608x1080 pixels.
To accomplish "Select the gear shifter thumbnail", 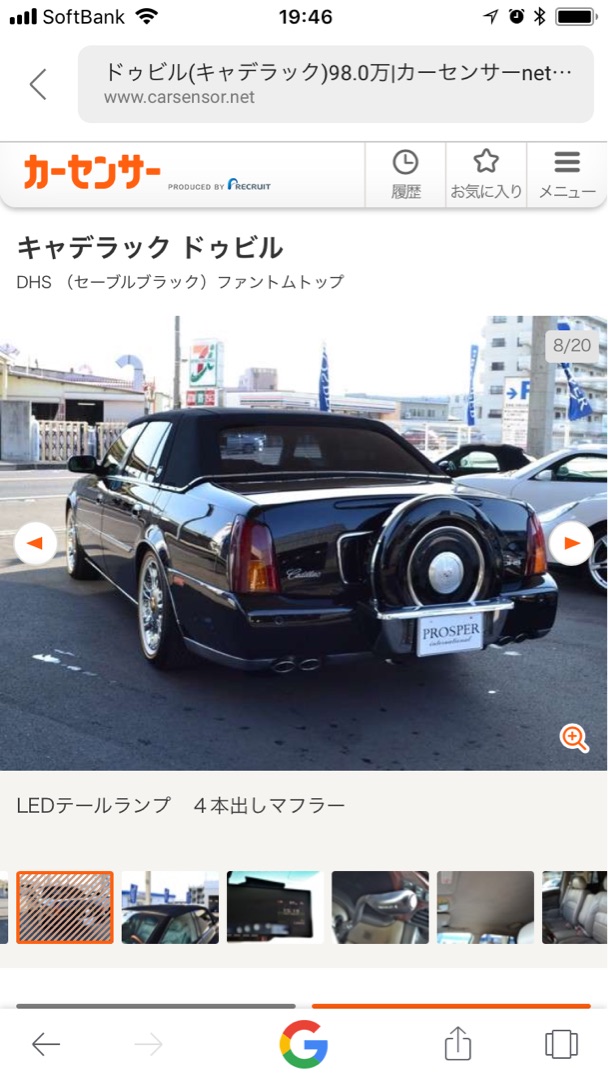I will click(380, 907).
